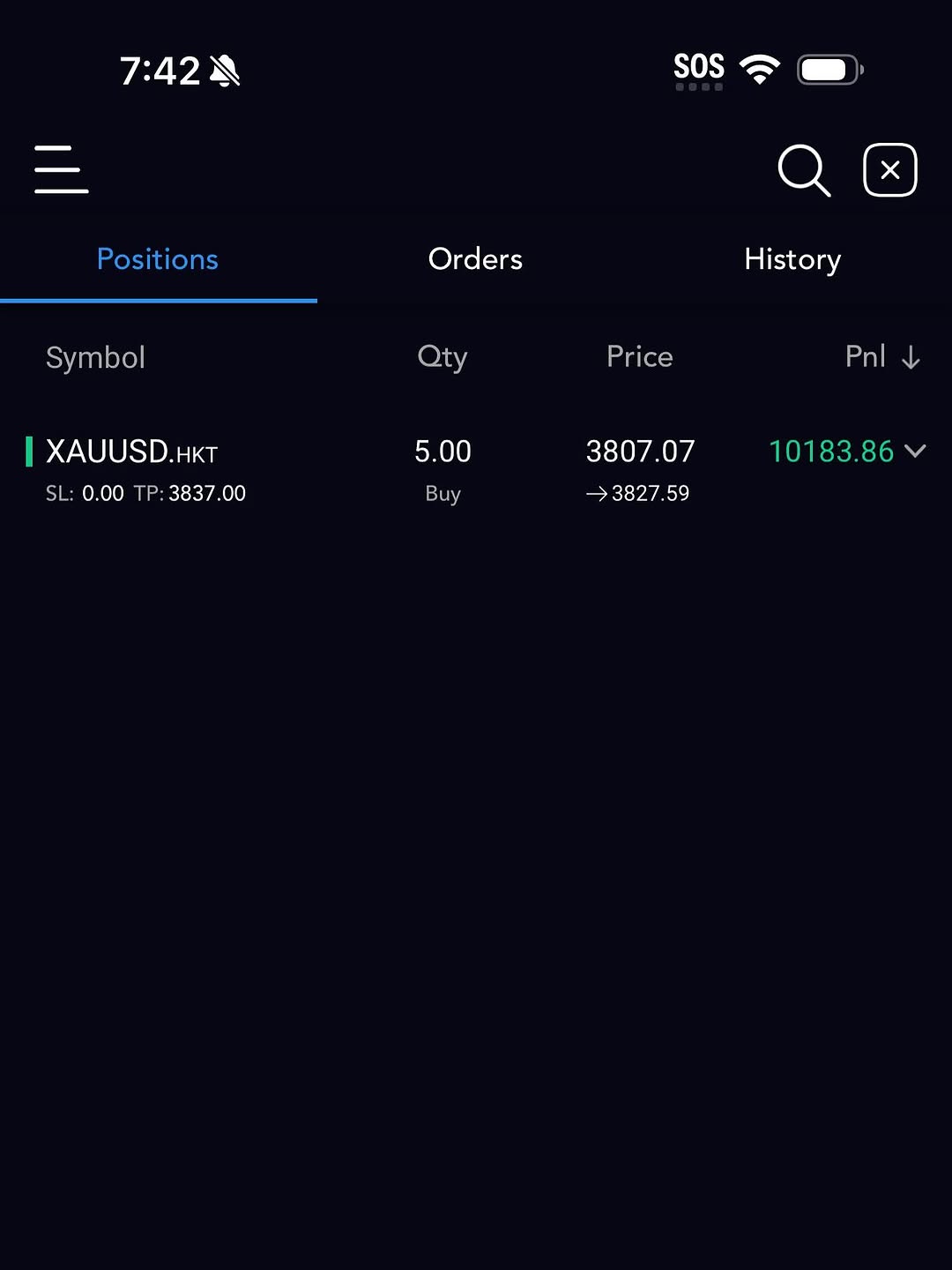Expand the XAUUSD.HKT position details chevron
Screen dimensions: 952x1270
916,452
